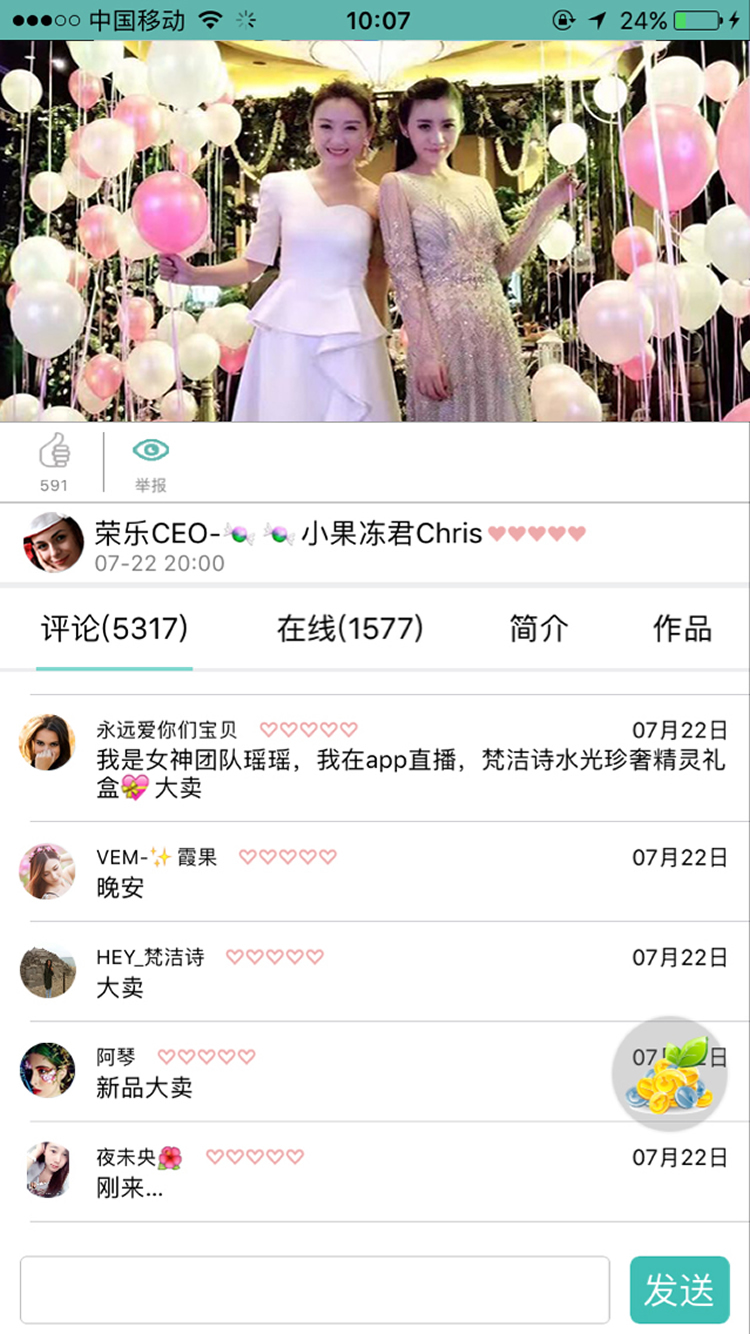Tap HEY_梵洁诗's avatar
Viewport: 750px width, 1334px height.
click(x=47, y=971)
